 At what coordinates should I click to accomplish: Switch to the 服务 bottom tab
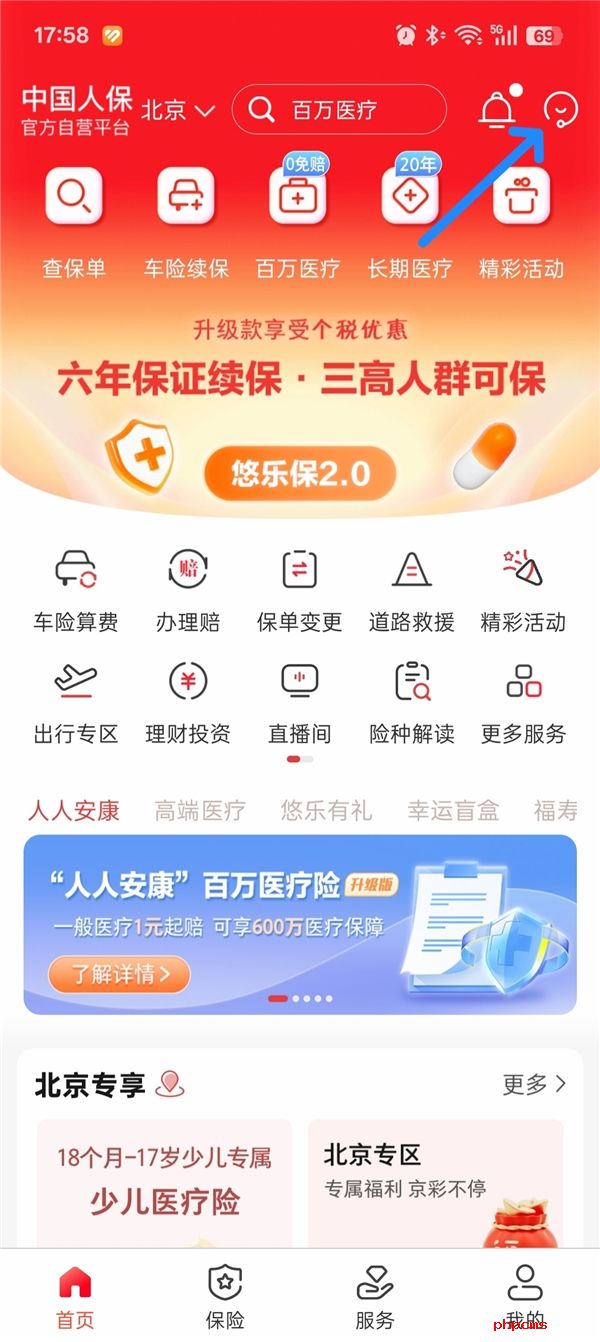[x=375, y=1296]
